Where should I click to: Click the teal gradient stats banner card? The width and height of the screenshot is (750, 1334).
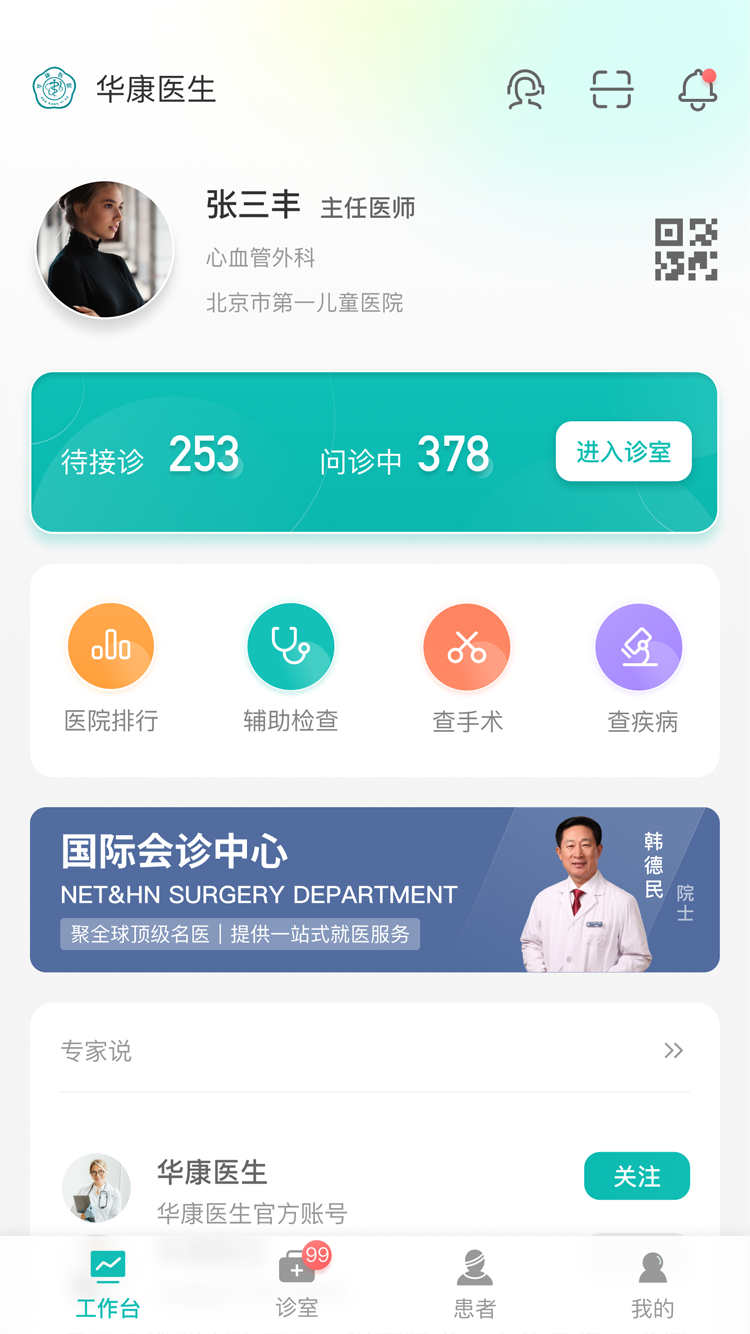pyautogui.click(x=375, y=452)
